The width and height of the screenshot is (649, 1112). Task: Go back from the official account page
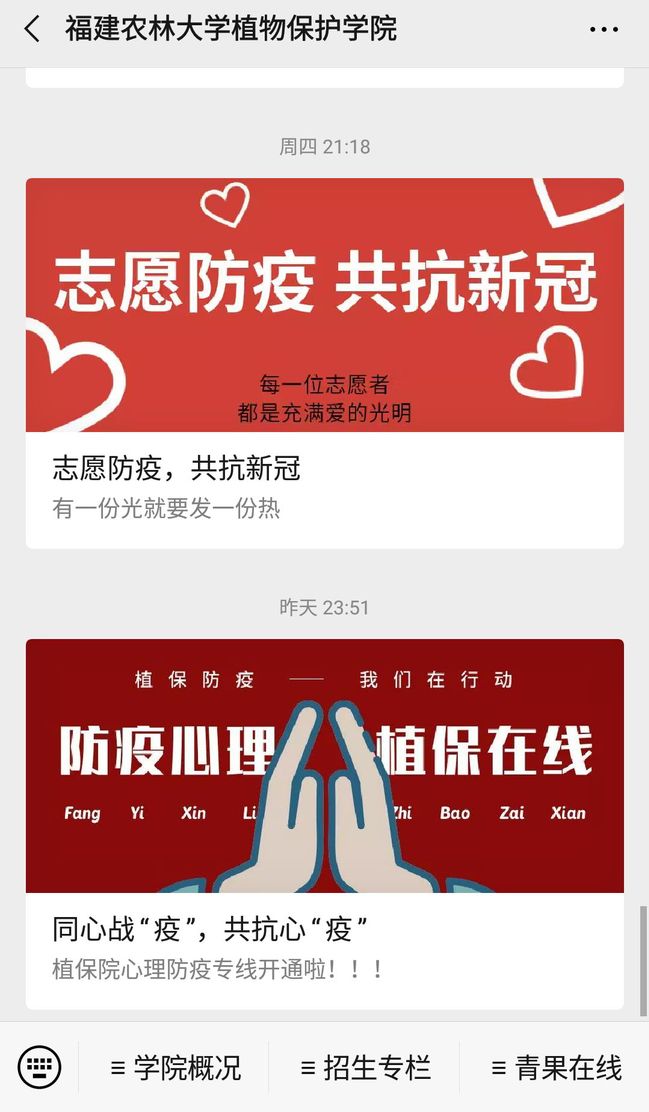32,29
